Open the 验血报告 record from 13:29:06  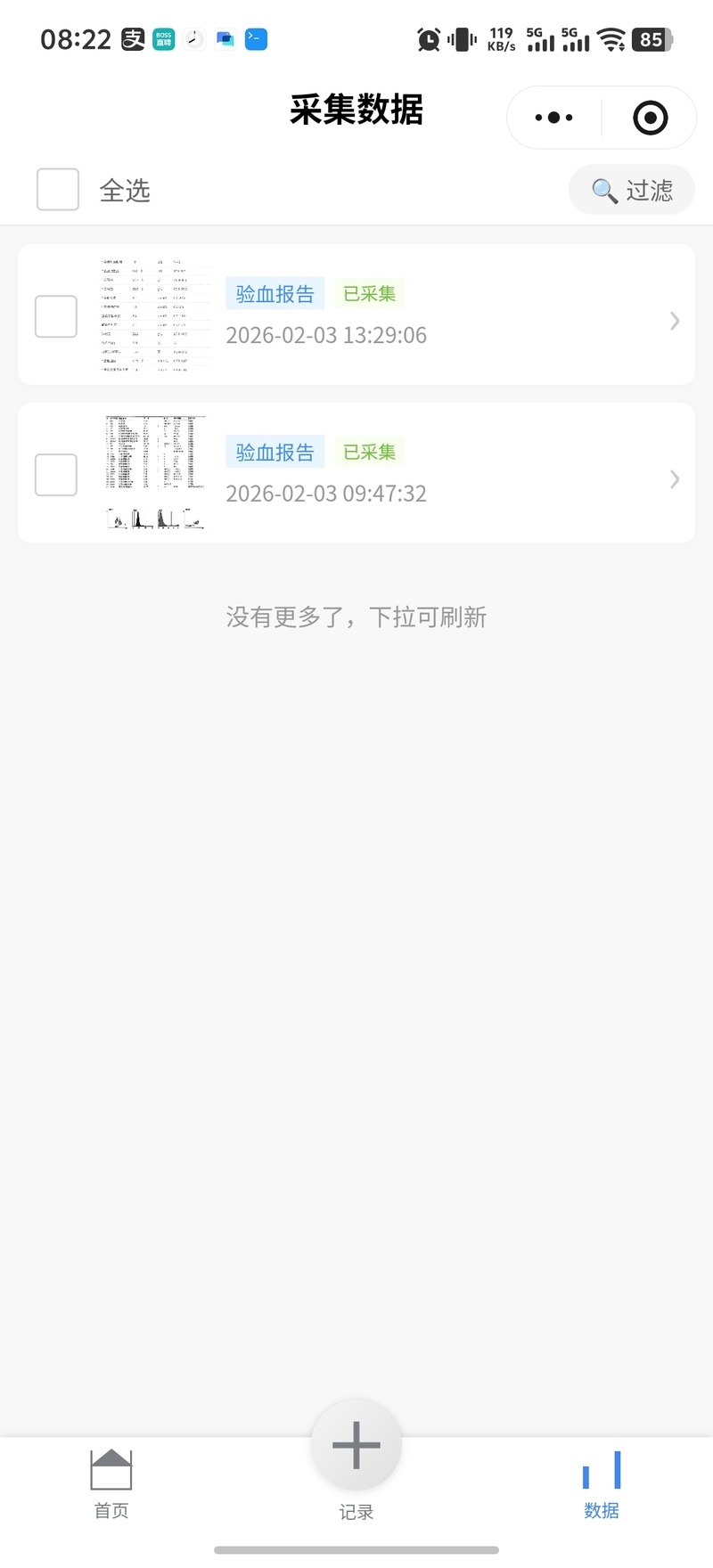click(446, 315)
